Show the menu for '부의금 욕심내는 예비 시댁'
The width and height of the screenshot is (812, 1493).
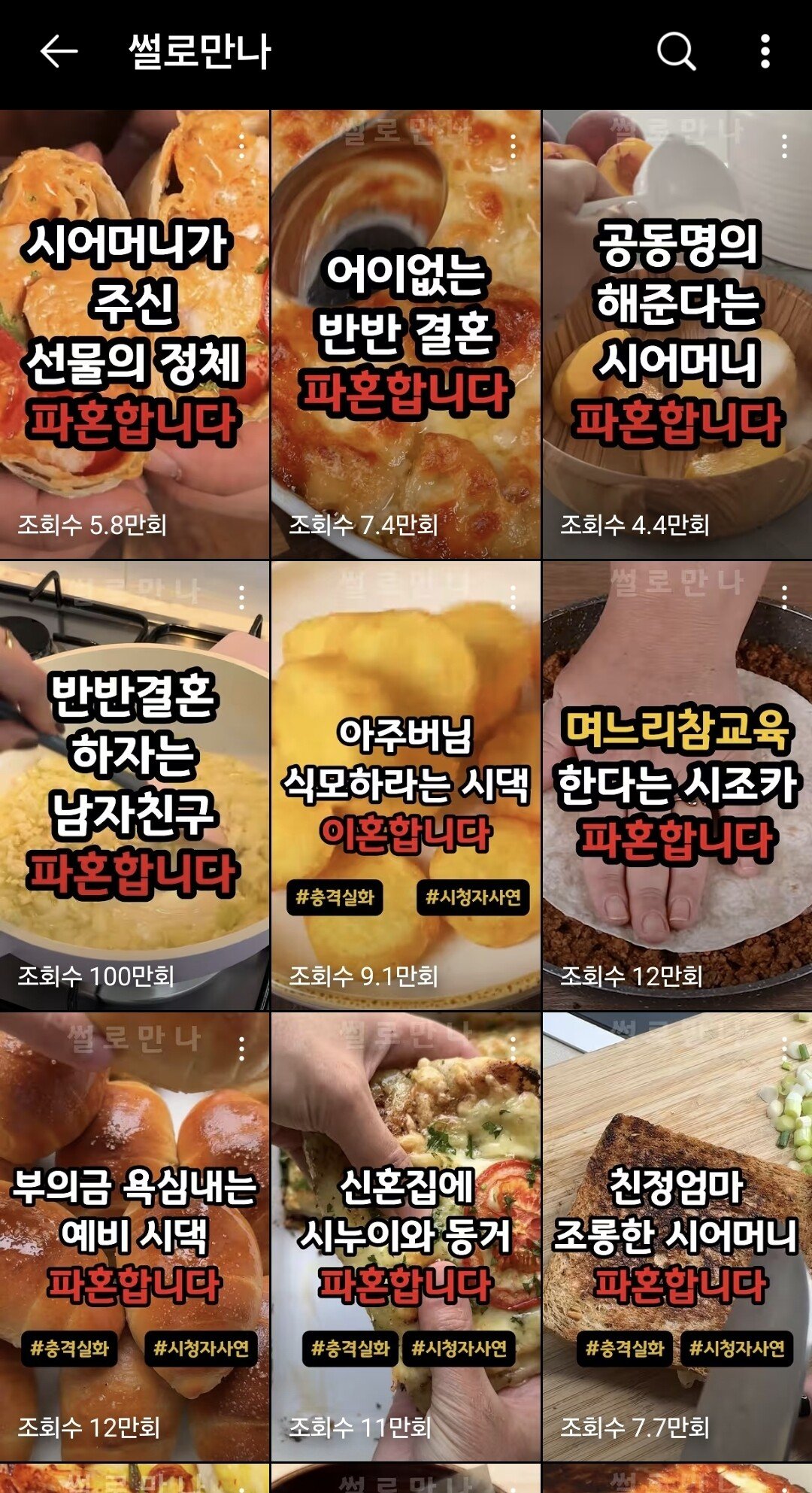coord(241,1049)
